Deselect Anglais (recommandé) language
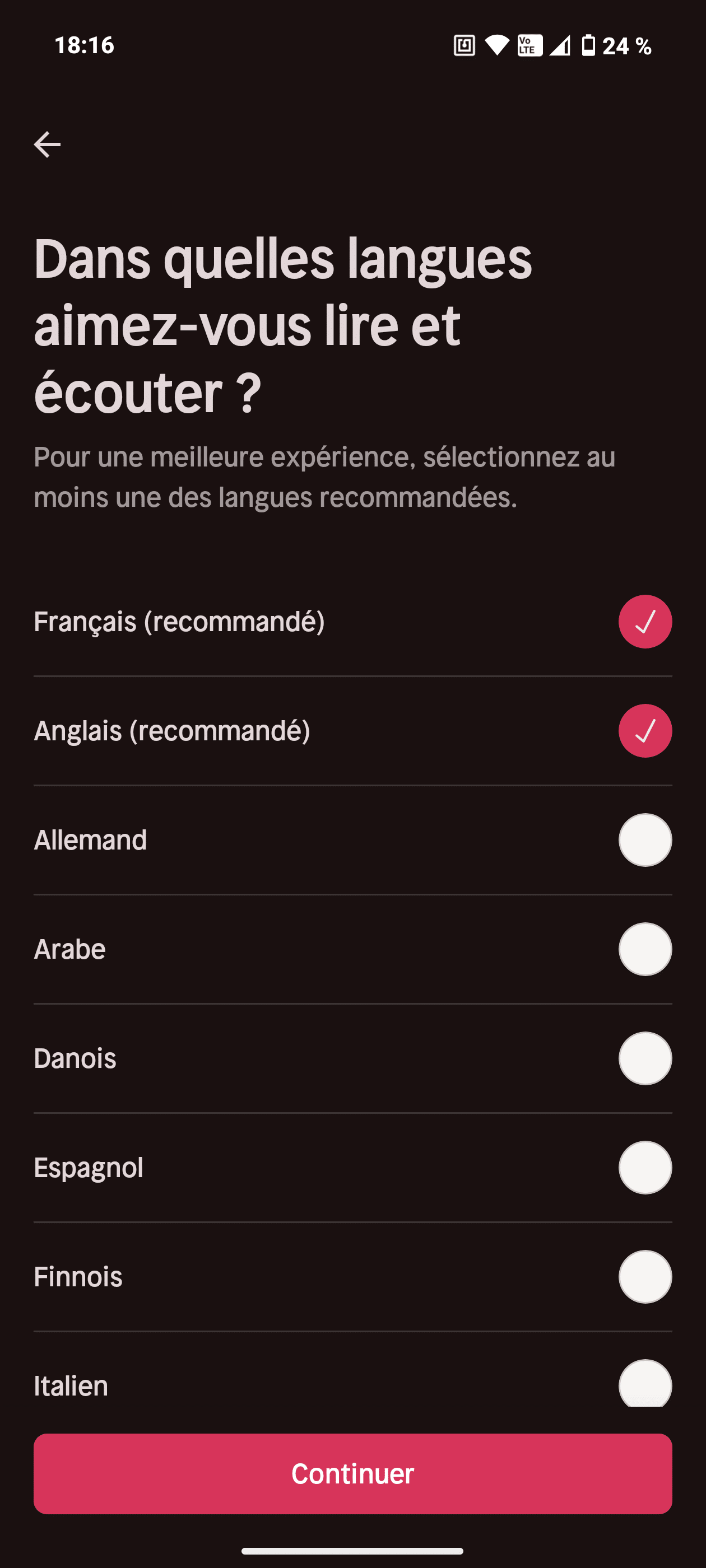 (x=644, y=730)
